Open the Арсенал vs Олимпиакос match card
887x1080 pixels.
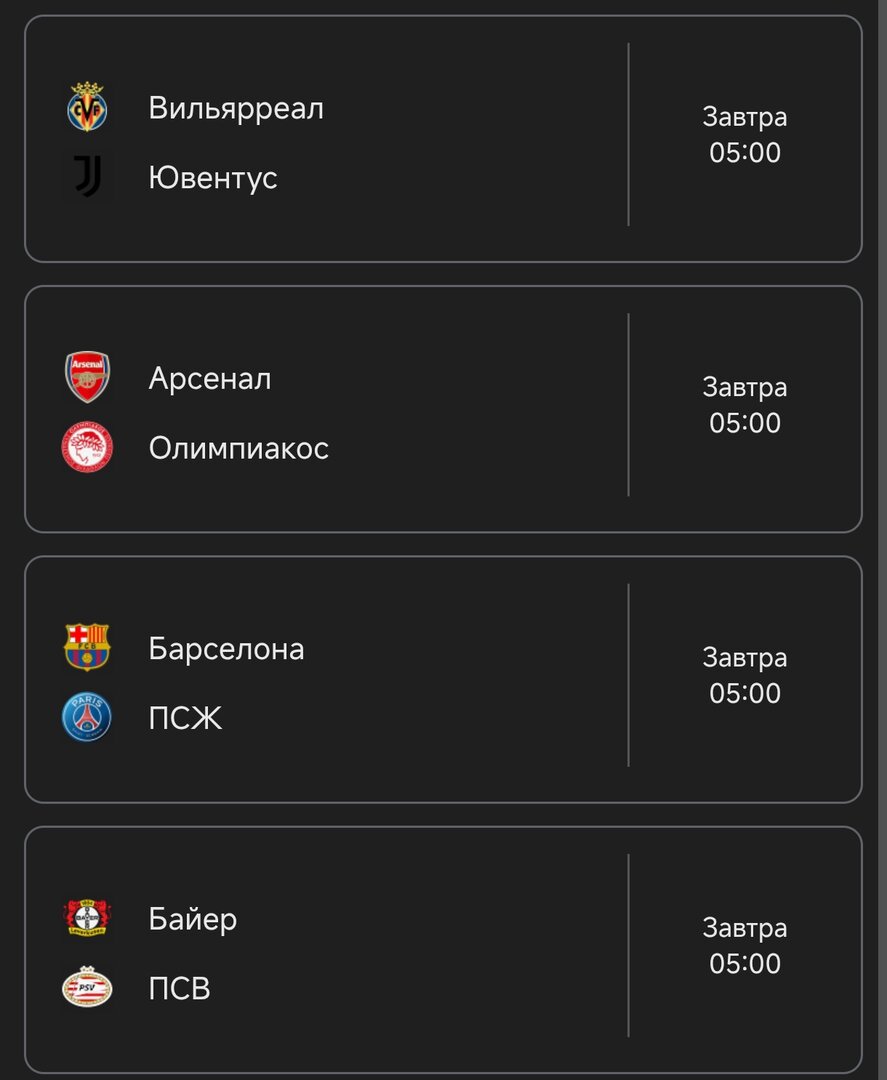442,409
